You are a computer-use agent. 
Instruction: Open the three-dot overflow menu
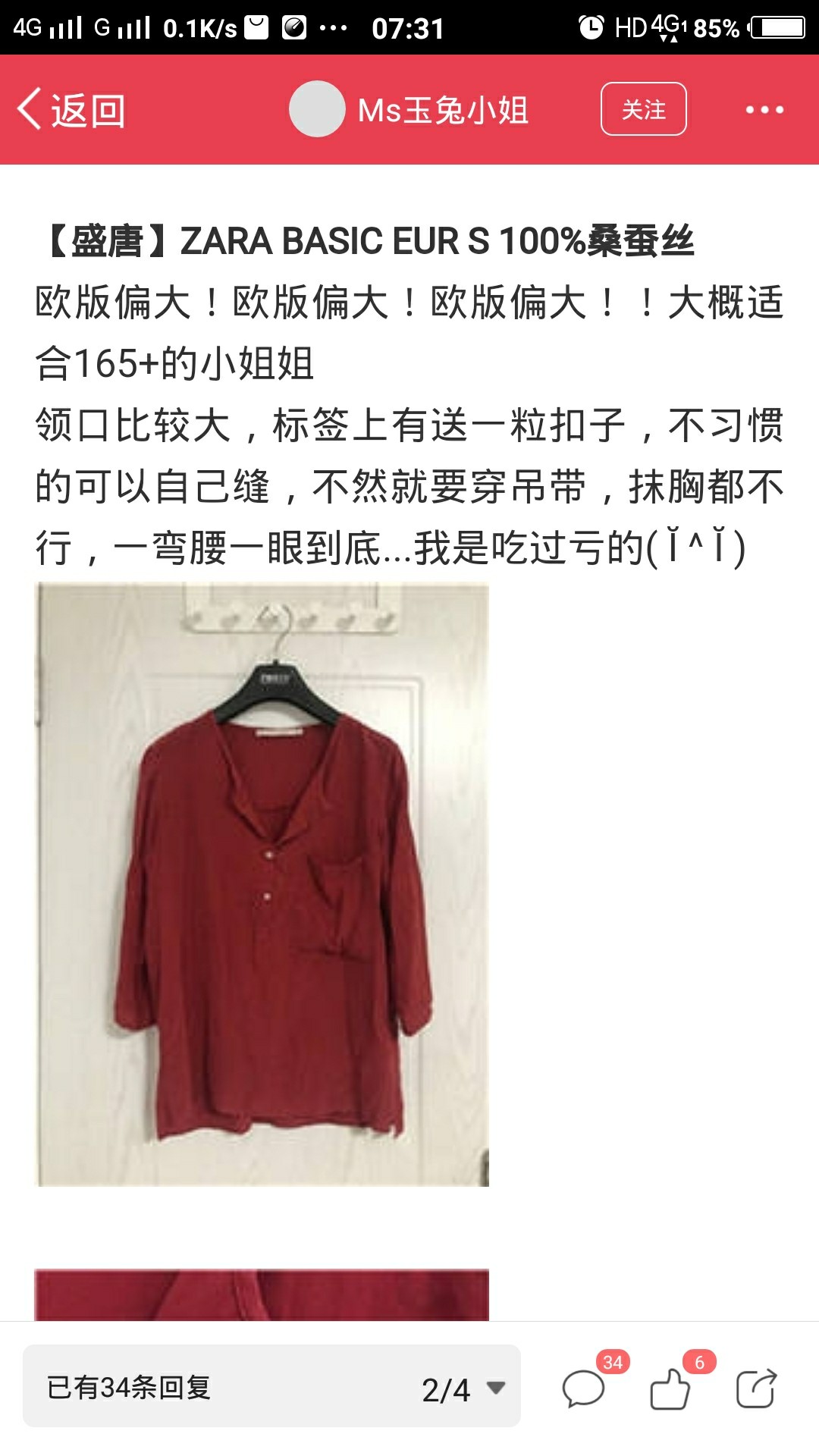(x=764, y=110)
